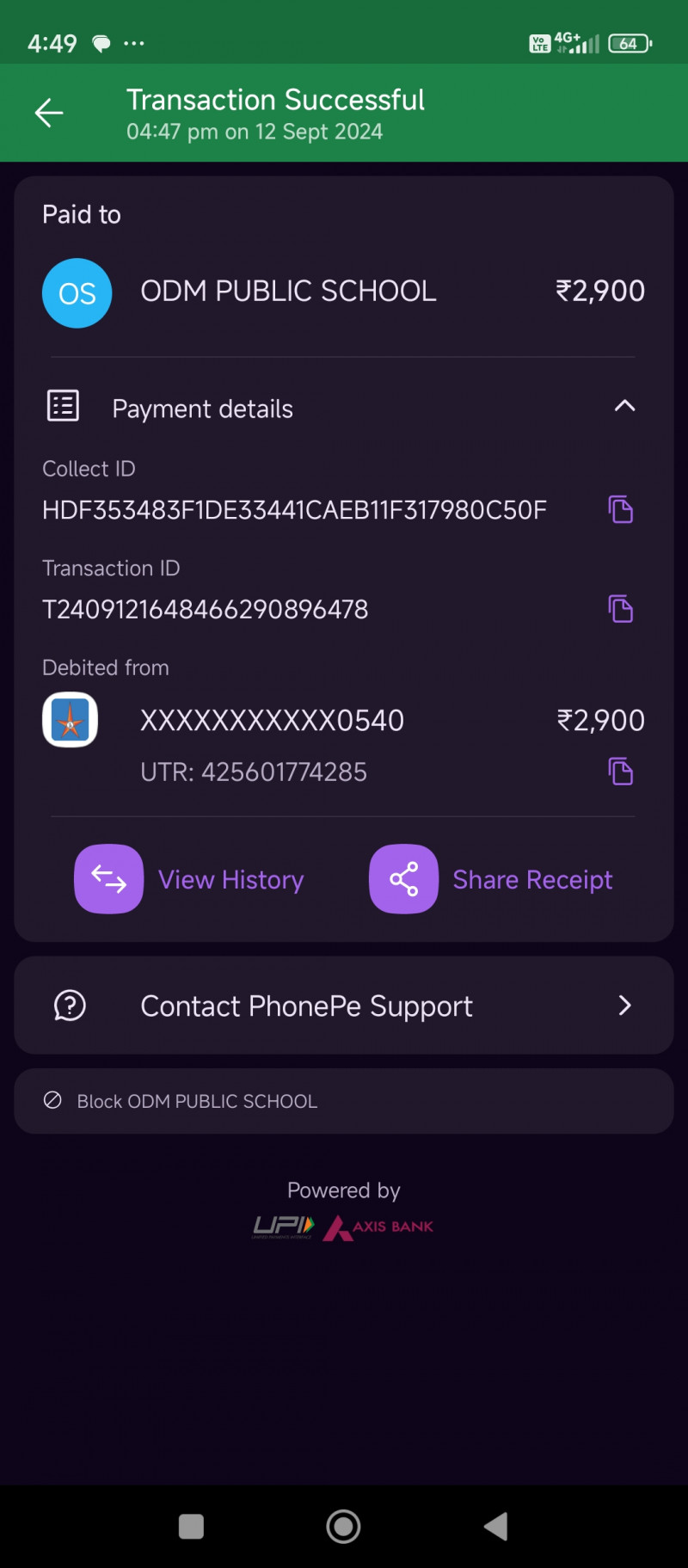Go to the system home screen
688x1568 pixels.
343,1527
